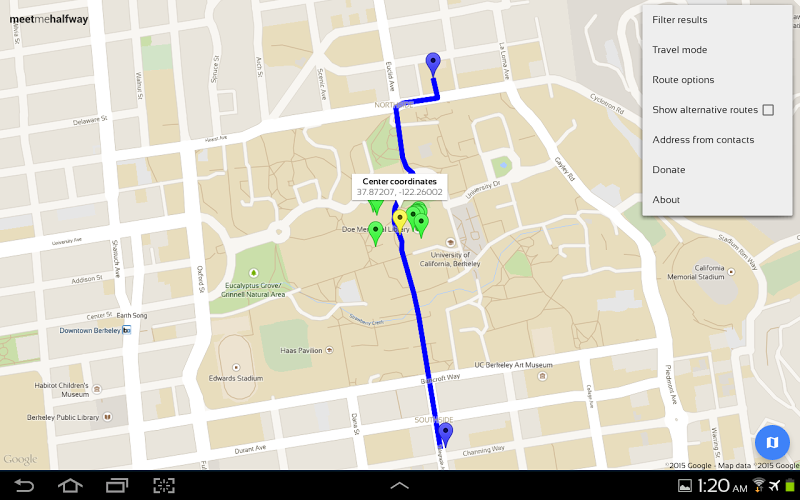
Task: Enable Show alternative routes checkbox
Action: 768,110
